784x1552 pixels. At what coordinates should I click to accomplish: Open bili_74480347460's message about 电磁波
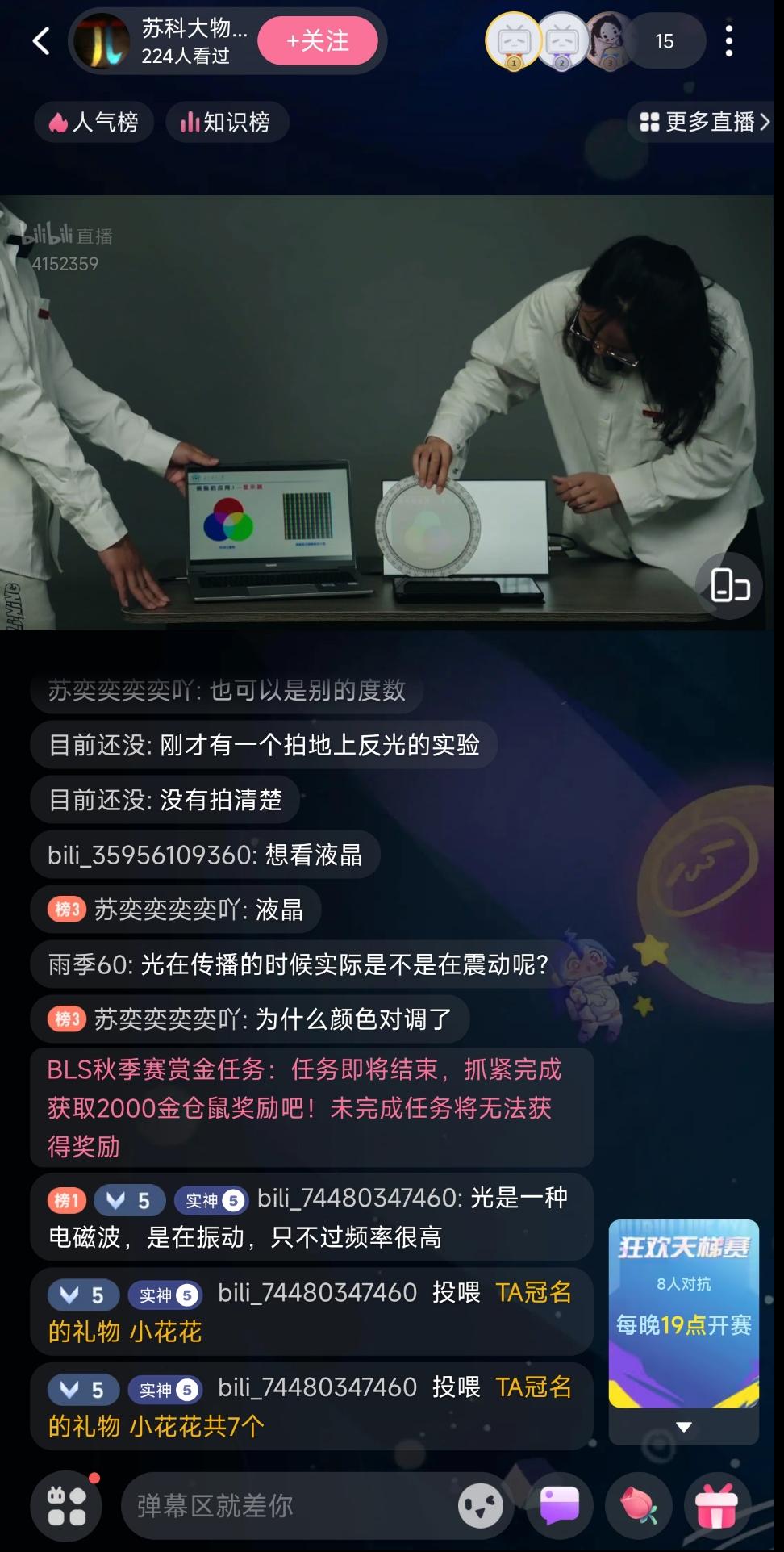coord(311,1217)
